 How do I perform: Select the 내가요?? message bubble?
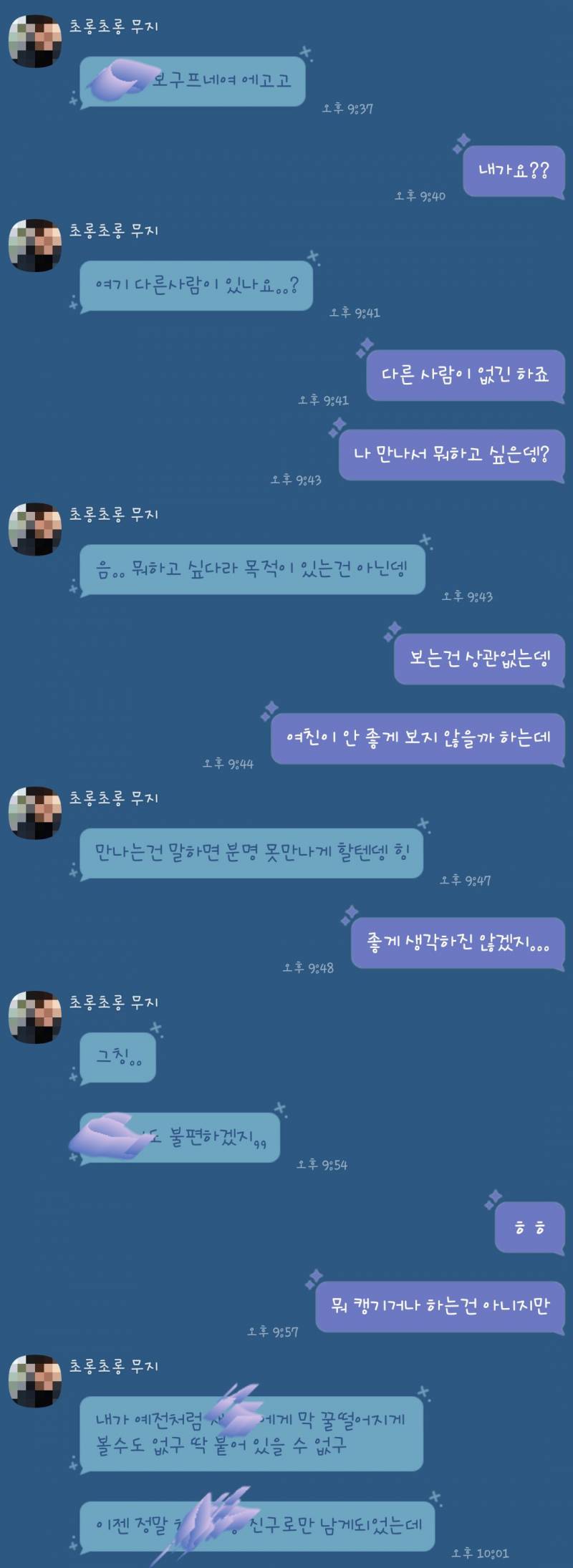(x=515, y=169)
